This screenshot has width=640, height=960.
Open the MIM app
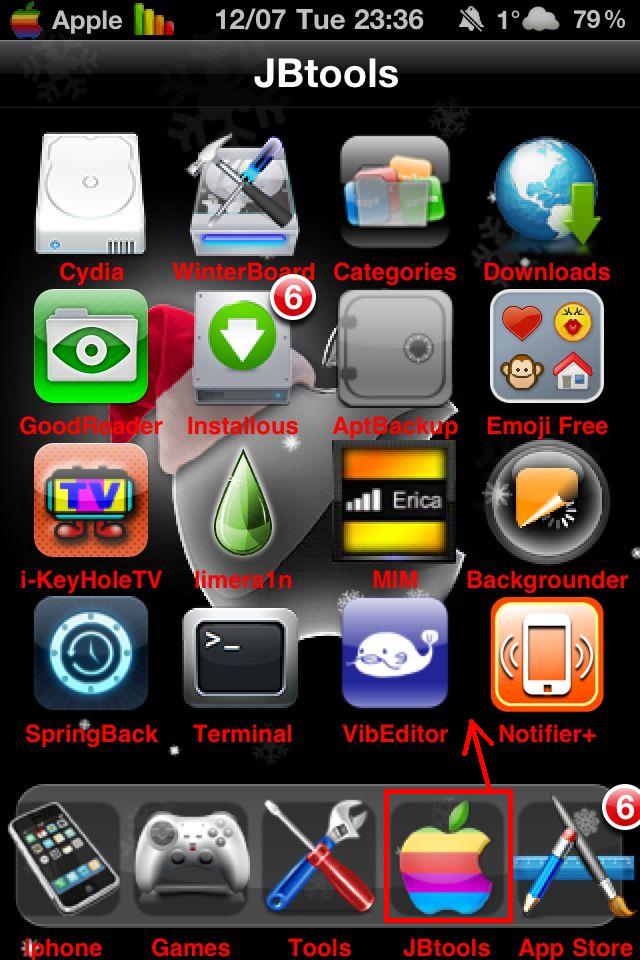click(x=394, y=500)
